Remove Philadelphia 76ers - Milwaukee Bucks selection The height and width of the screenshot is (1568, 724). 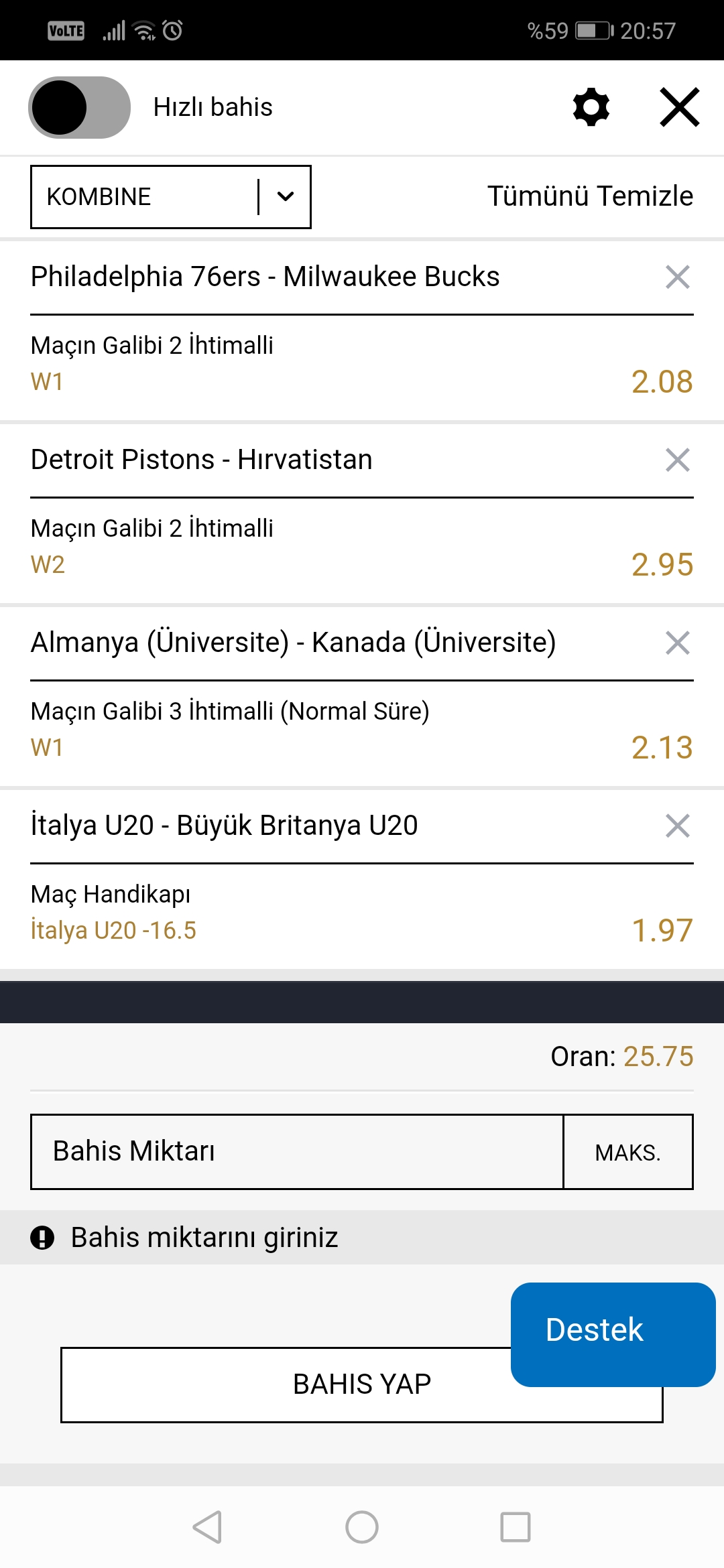pyautogui.click(x=678, y=277)
